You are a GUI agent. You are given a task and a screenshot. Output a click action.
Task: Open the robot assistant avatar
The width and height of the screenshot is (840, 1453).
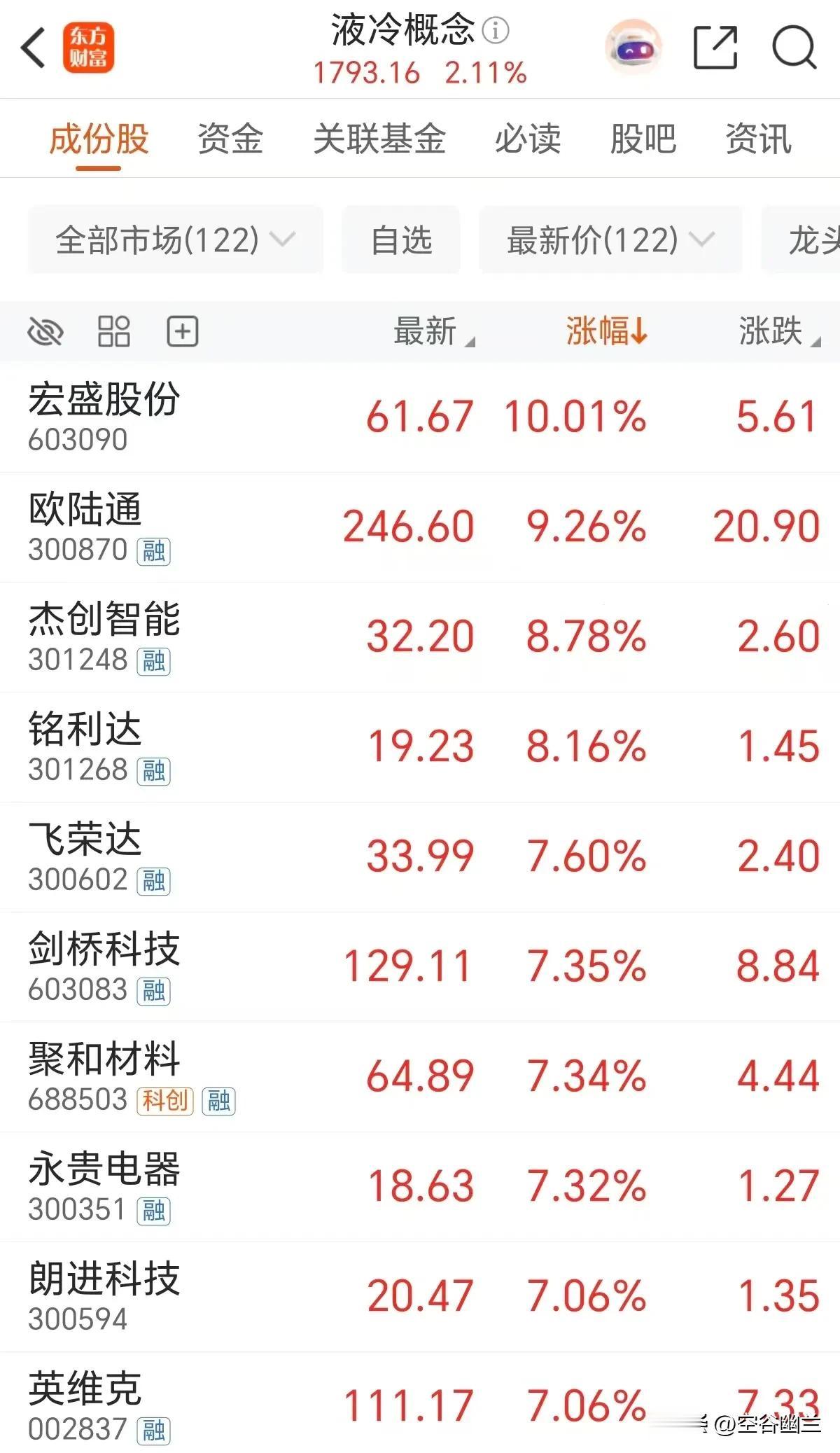click(632, 48)
